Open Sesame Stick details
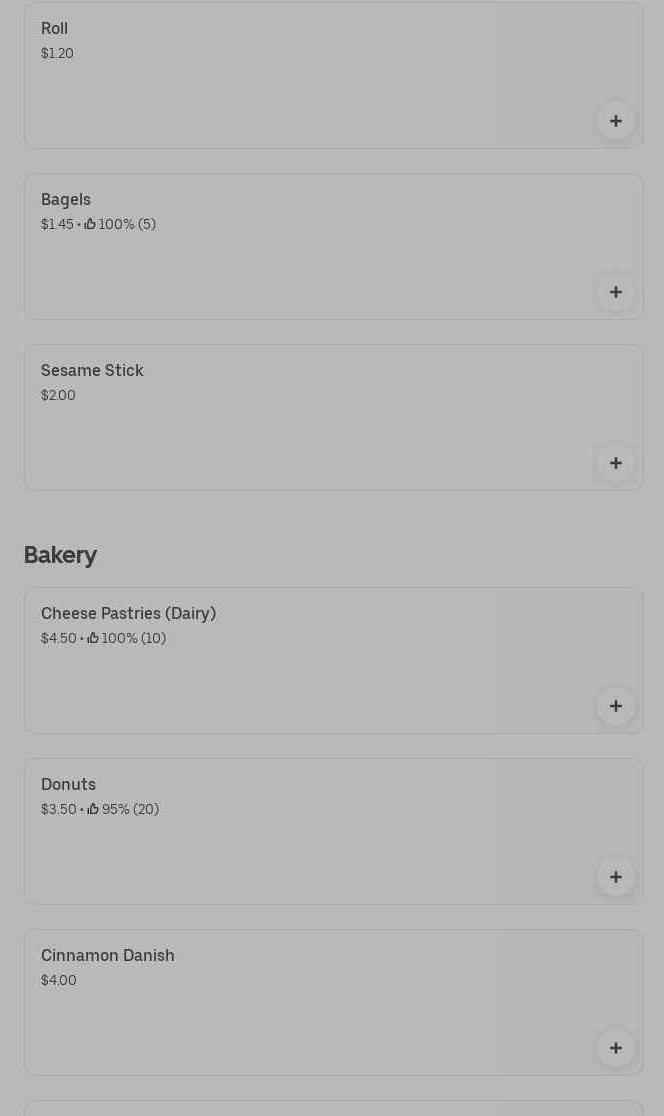Viewport: 664px width, 1116px height. pos(300,418)
